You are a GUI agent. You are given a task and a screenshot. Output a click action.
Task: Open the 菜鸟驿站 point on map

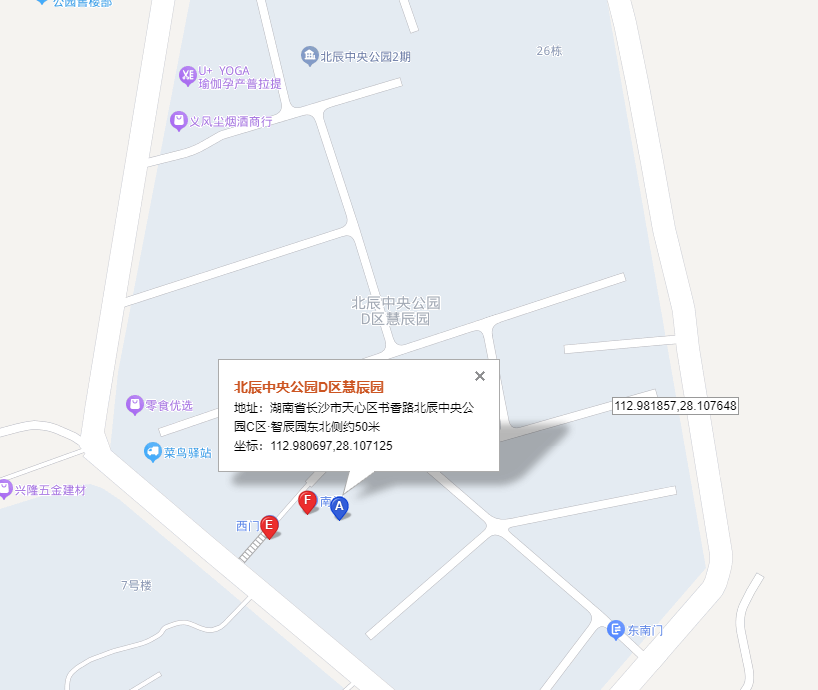click(x=153, y=452)
